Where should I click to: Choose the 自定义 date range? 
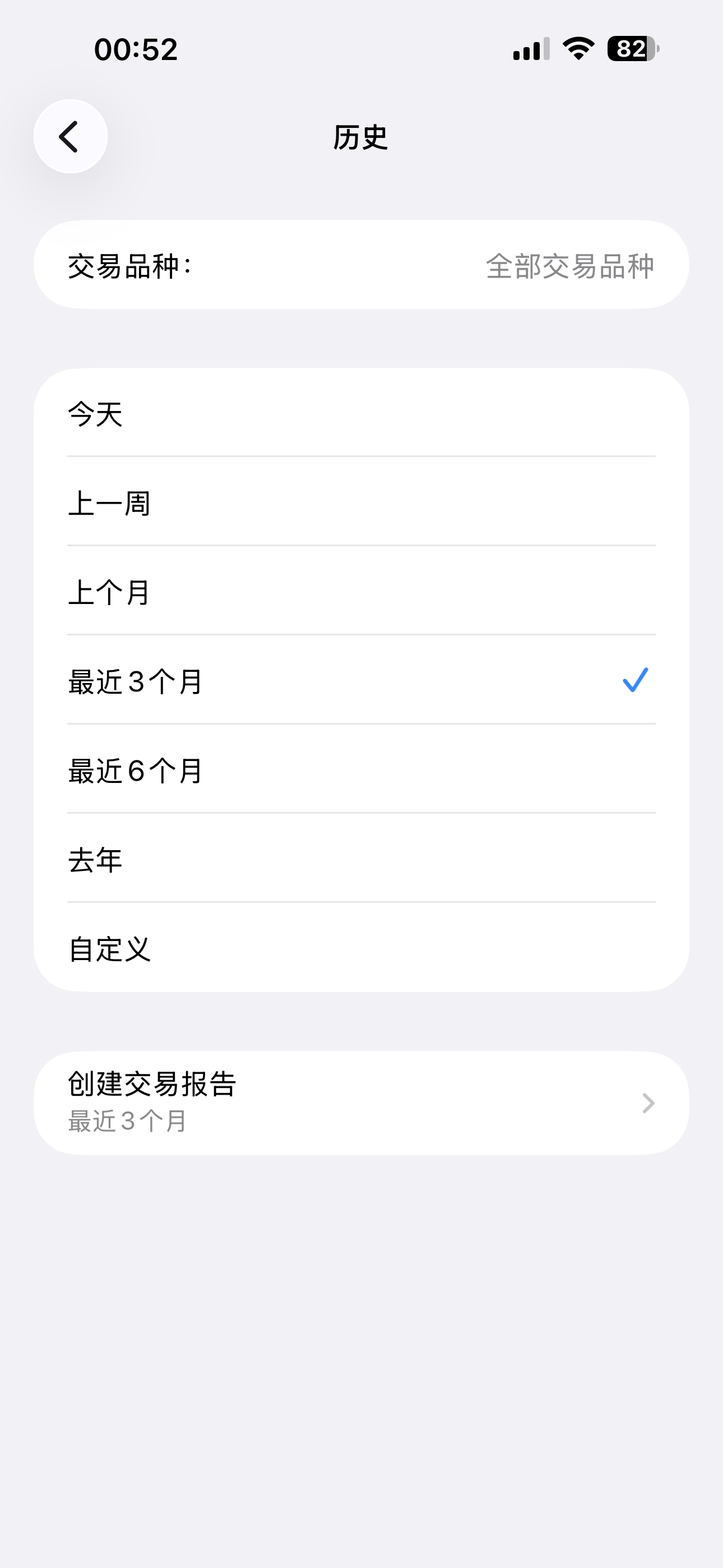pyautogui.click(x=361, y=948)
